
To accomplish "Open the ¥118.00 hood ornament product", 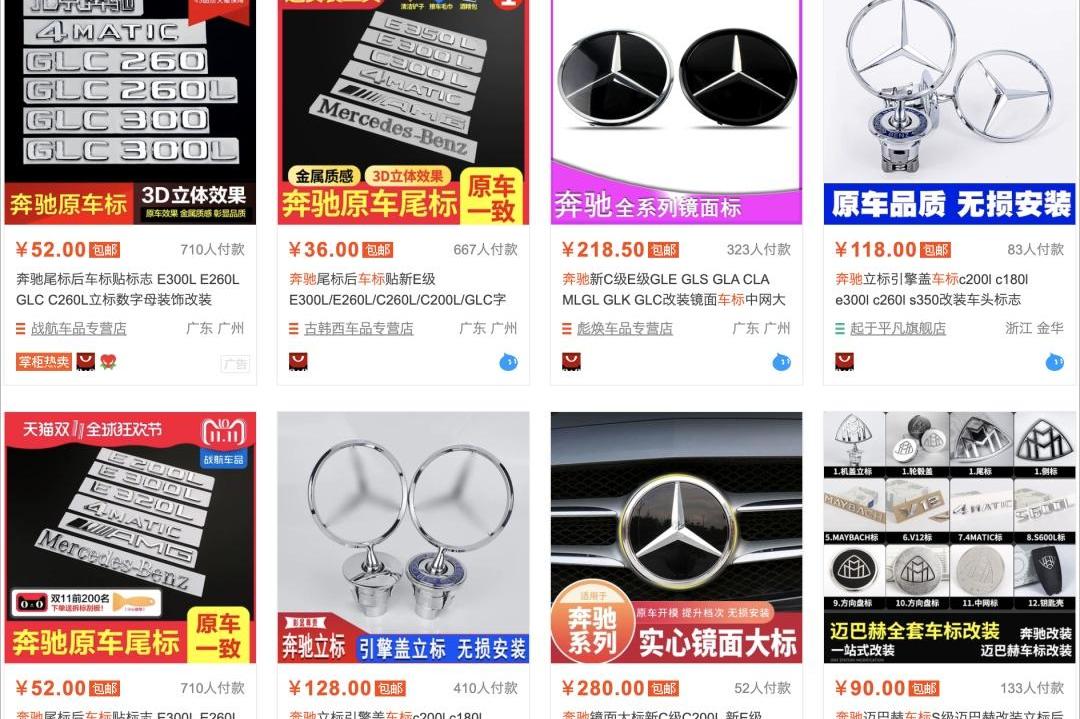I will (950, 110).
